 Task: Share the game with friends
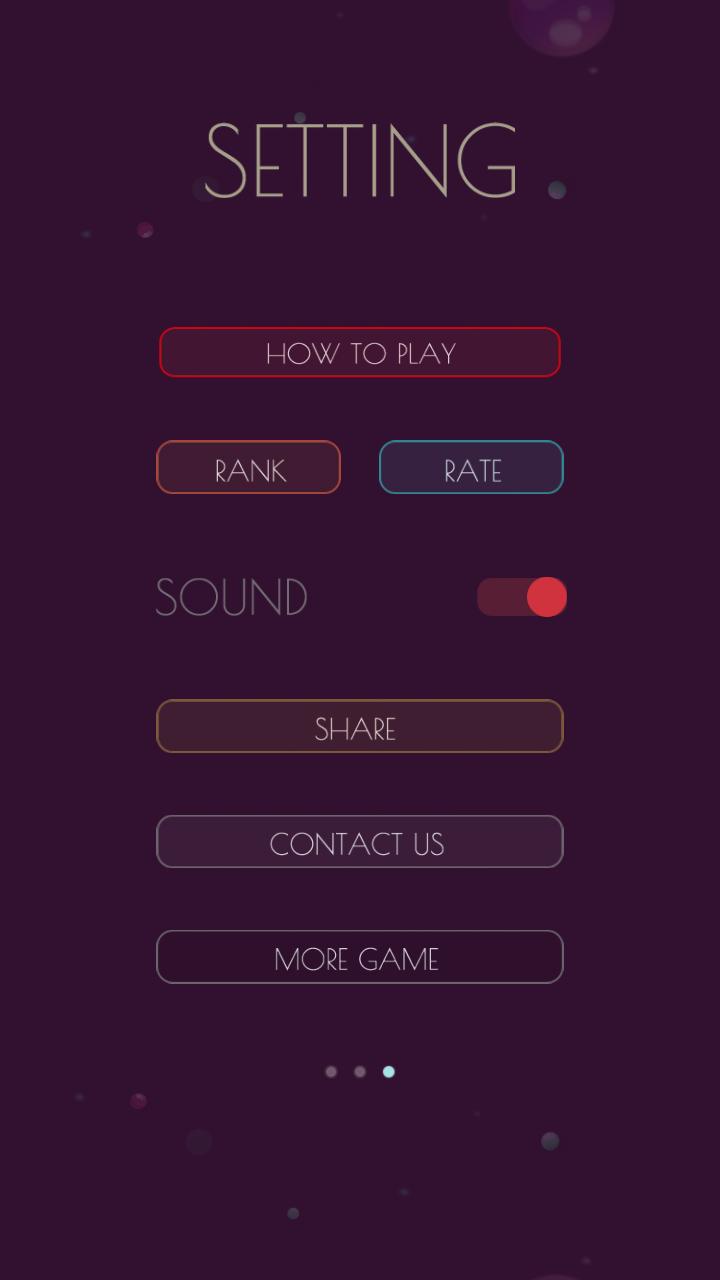coord(360,727)
